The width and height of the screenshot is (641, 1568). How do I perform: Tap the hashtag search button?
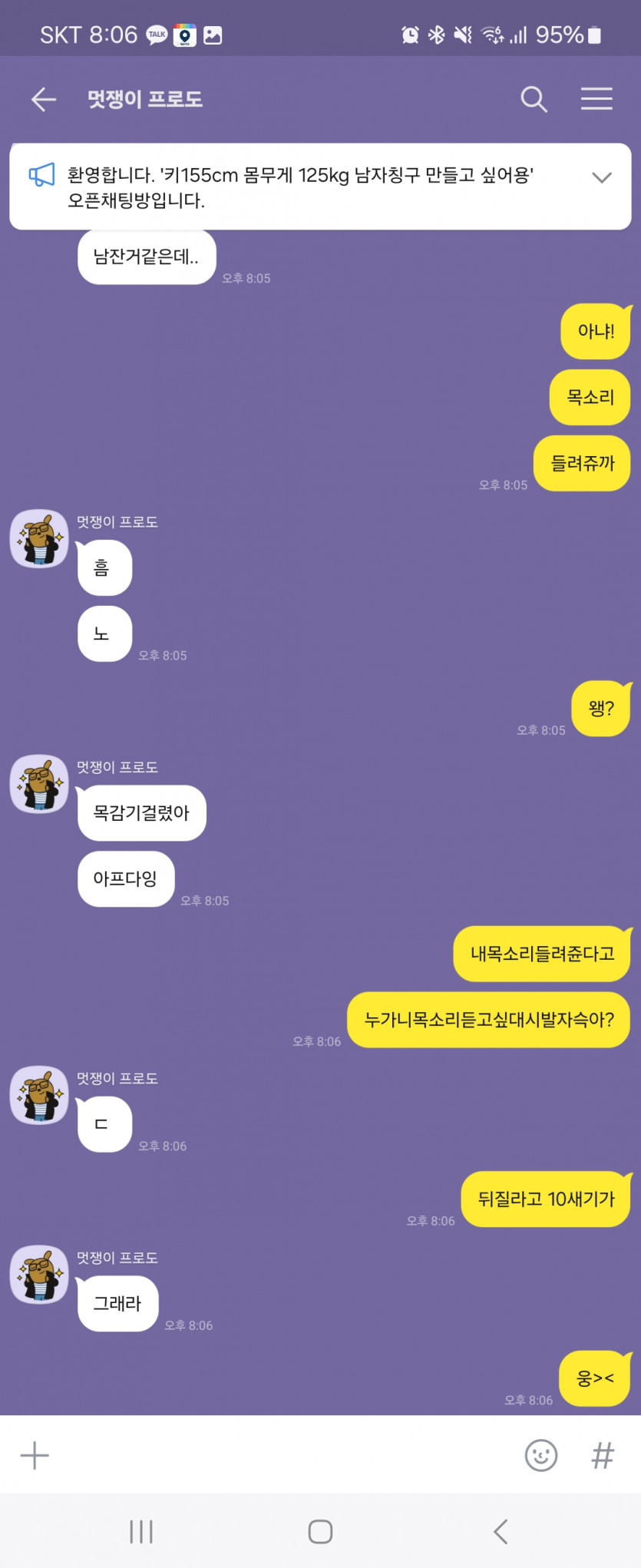point(603,1455)
